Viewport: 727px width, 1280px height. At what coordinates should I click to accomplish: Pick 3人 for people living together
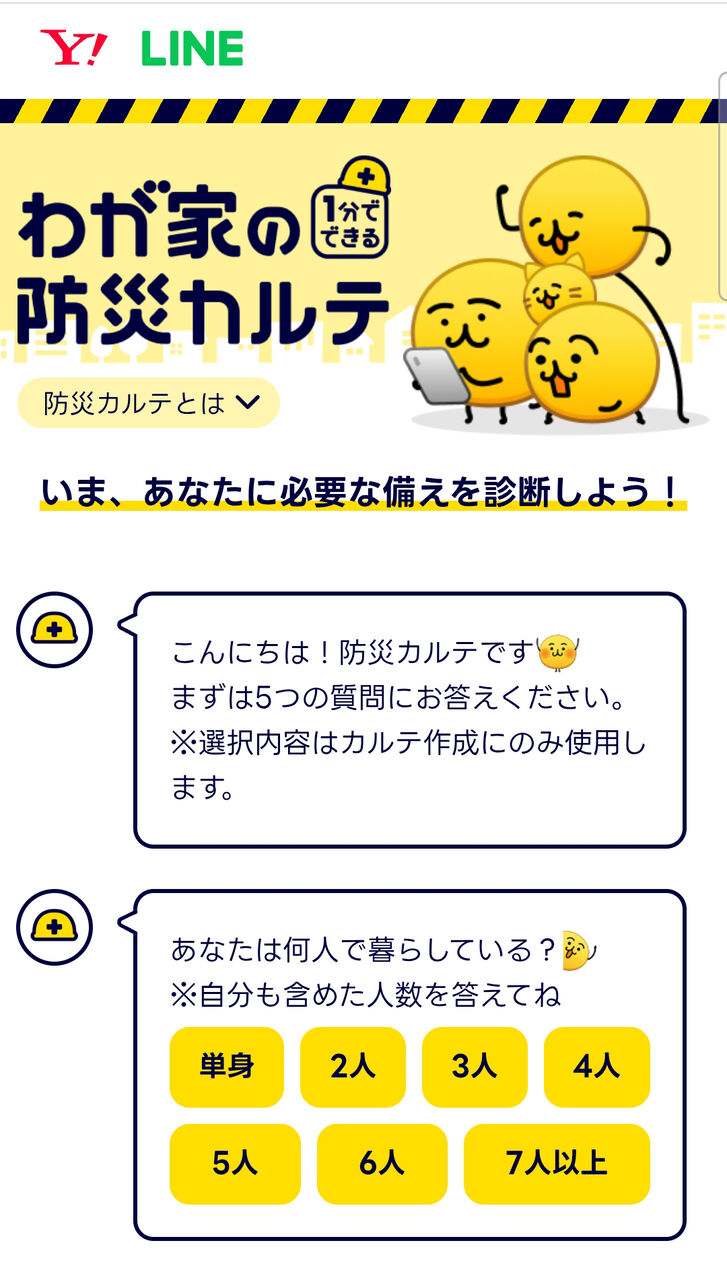pyautogui.click(x=474, y=1067)
